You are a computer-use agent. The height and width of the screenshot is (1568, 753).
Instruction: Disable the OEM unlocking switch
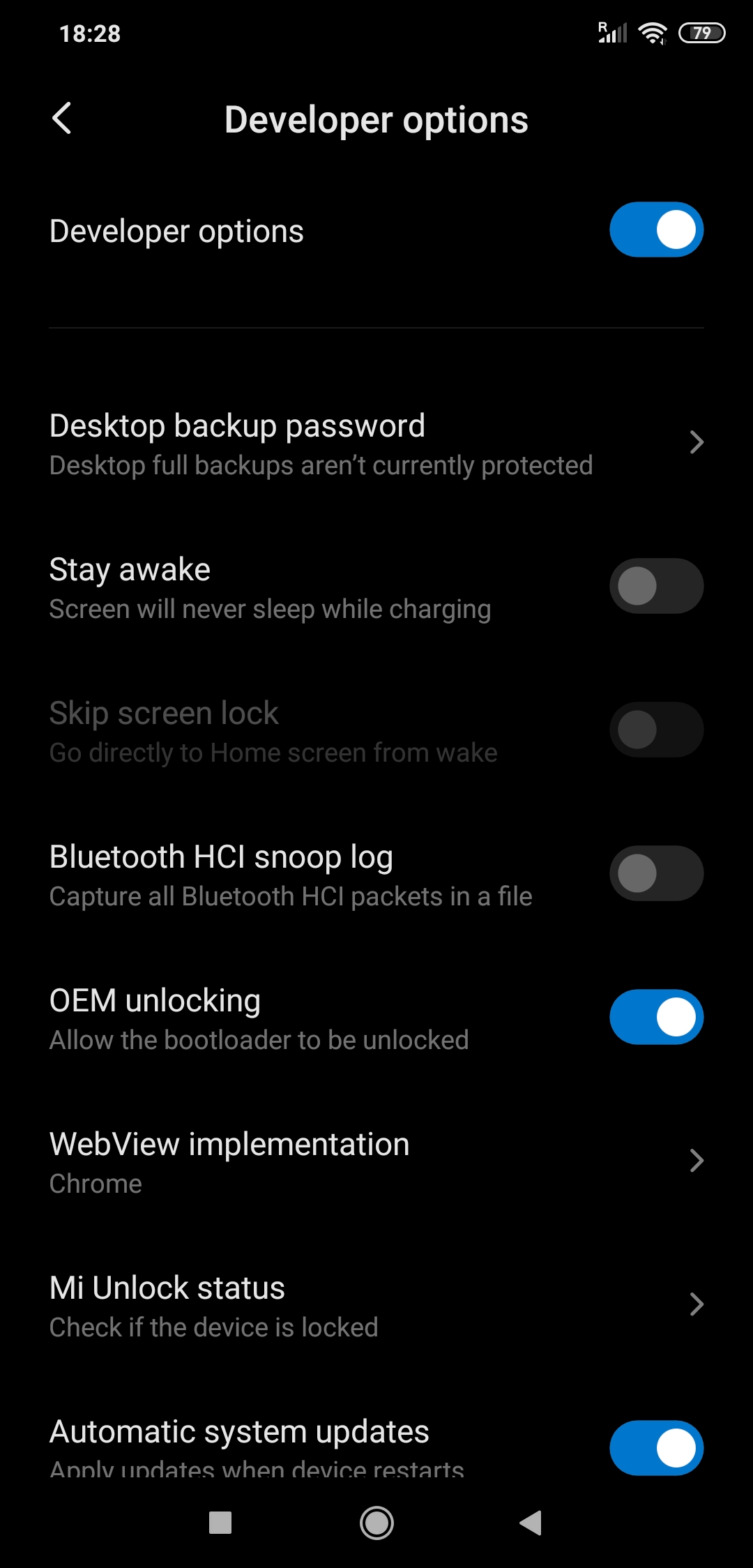(656, 1017)
